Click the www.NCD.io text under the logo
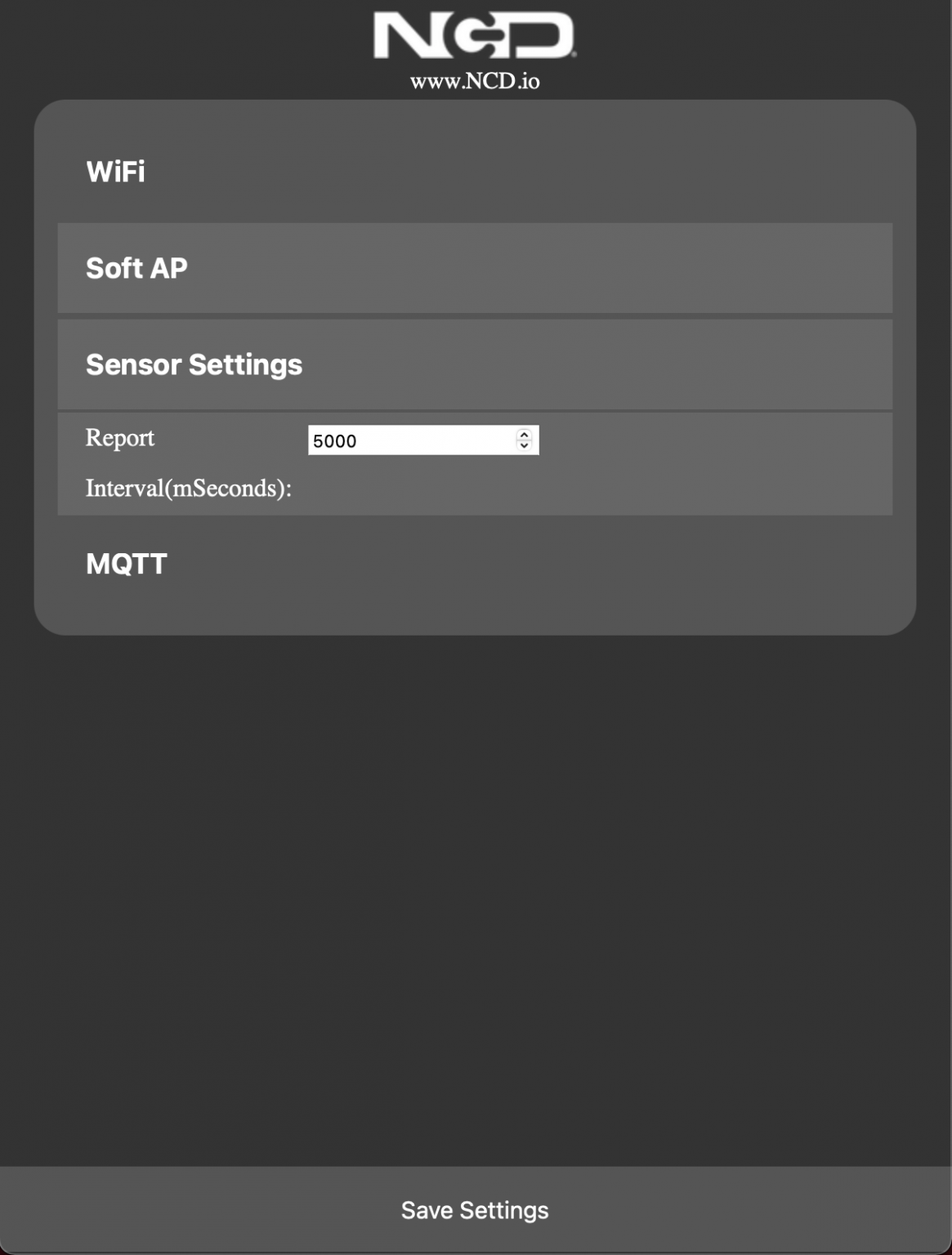The height and width of the screenshot is (1255, 952). [x=476, y=82]
